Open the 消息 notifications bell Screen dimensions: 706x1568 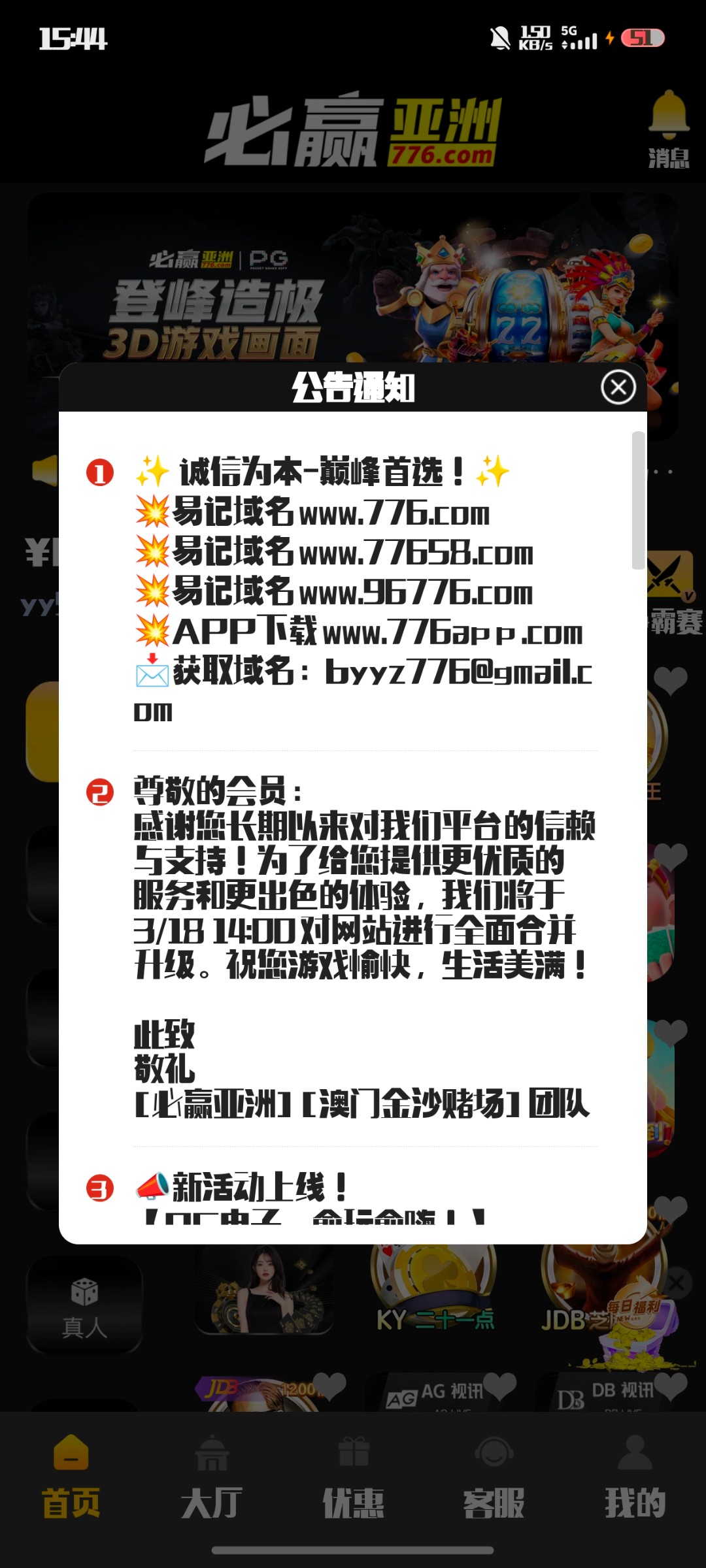click(x=668, y=129)
